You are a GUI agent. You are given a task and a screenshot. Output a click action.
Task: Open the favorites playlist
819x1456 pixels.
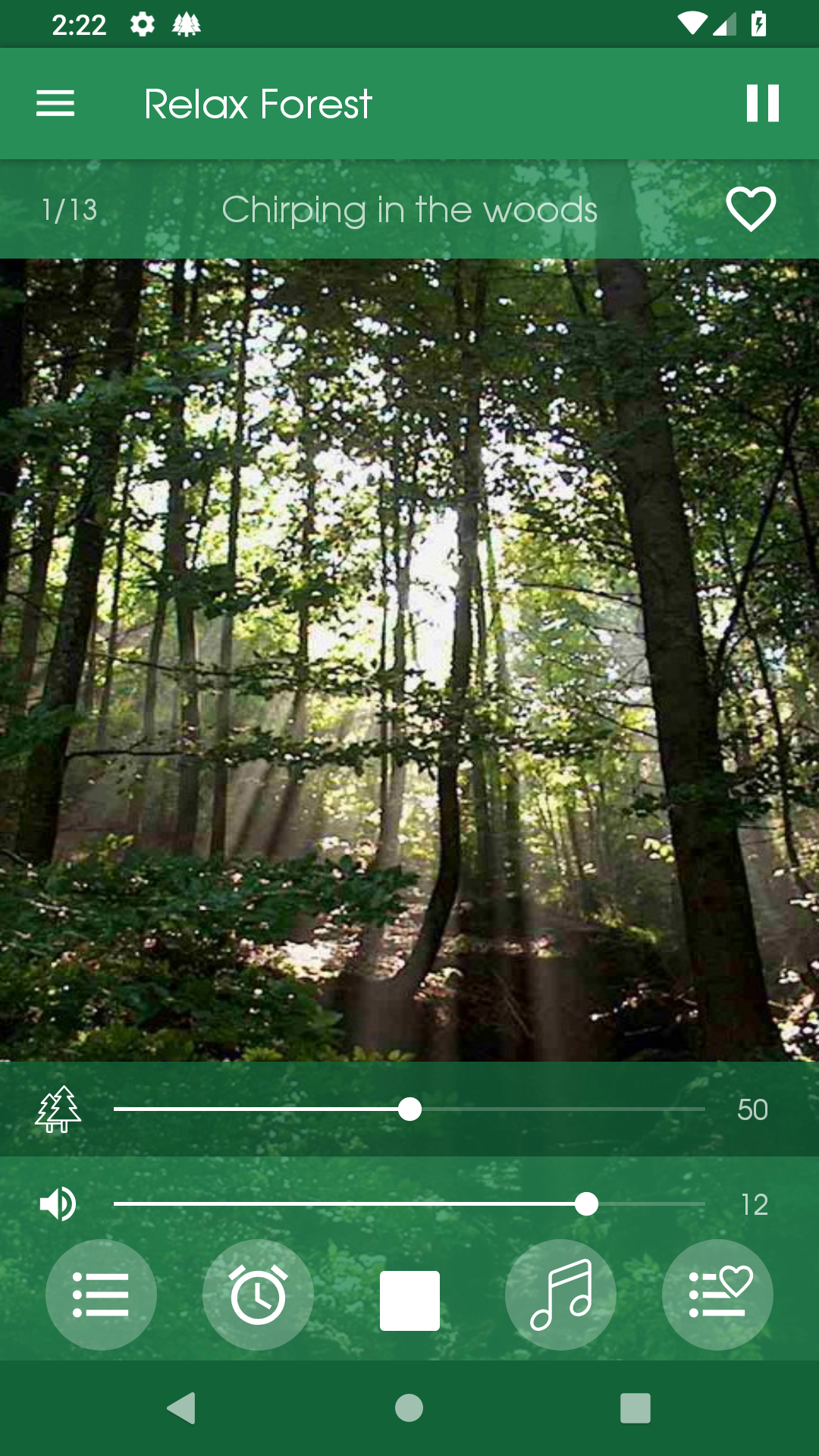point(717,1294)
